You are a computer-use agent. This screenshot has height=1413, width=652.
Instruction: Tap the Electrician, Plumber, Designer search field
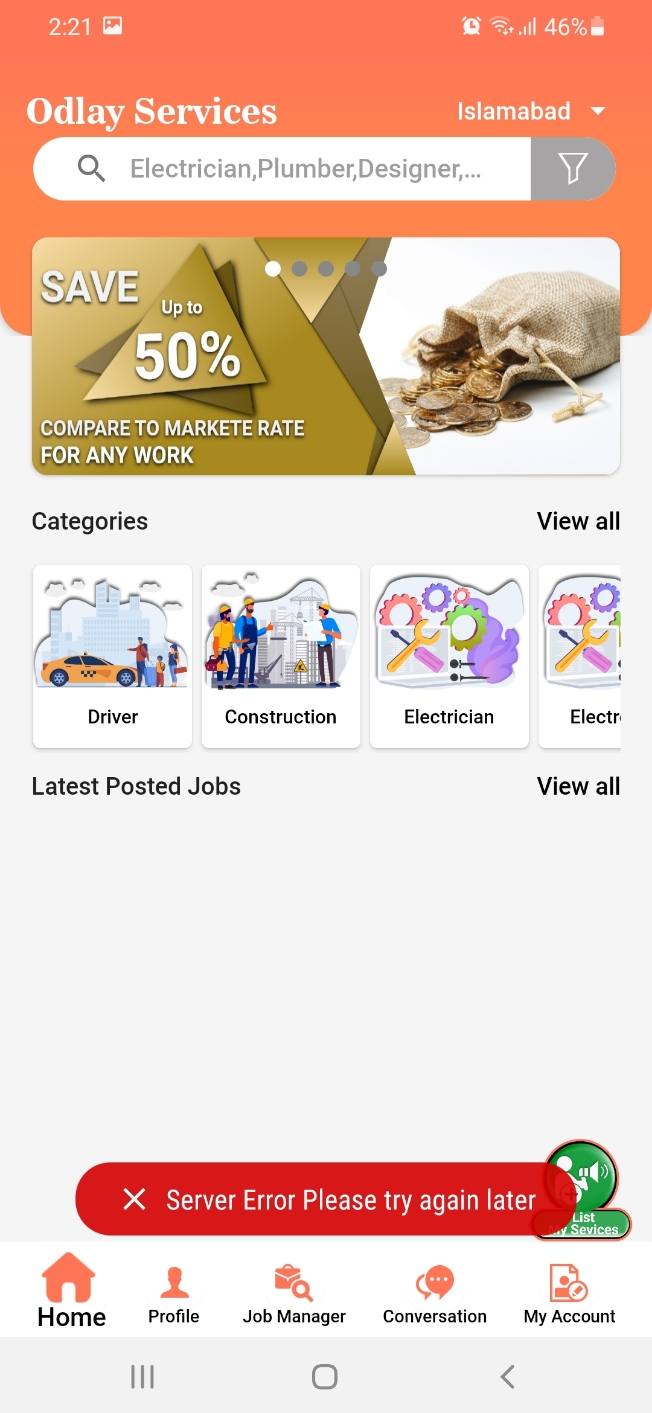point(305,169)
